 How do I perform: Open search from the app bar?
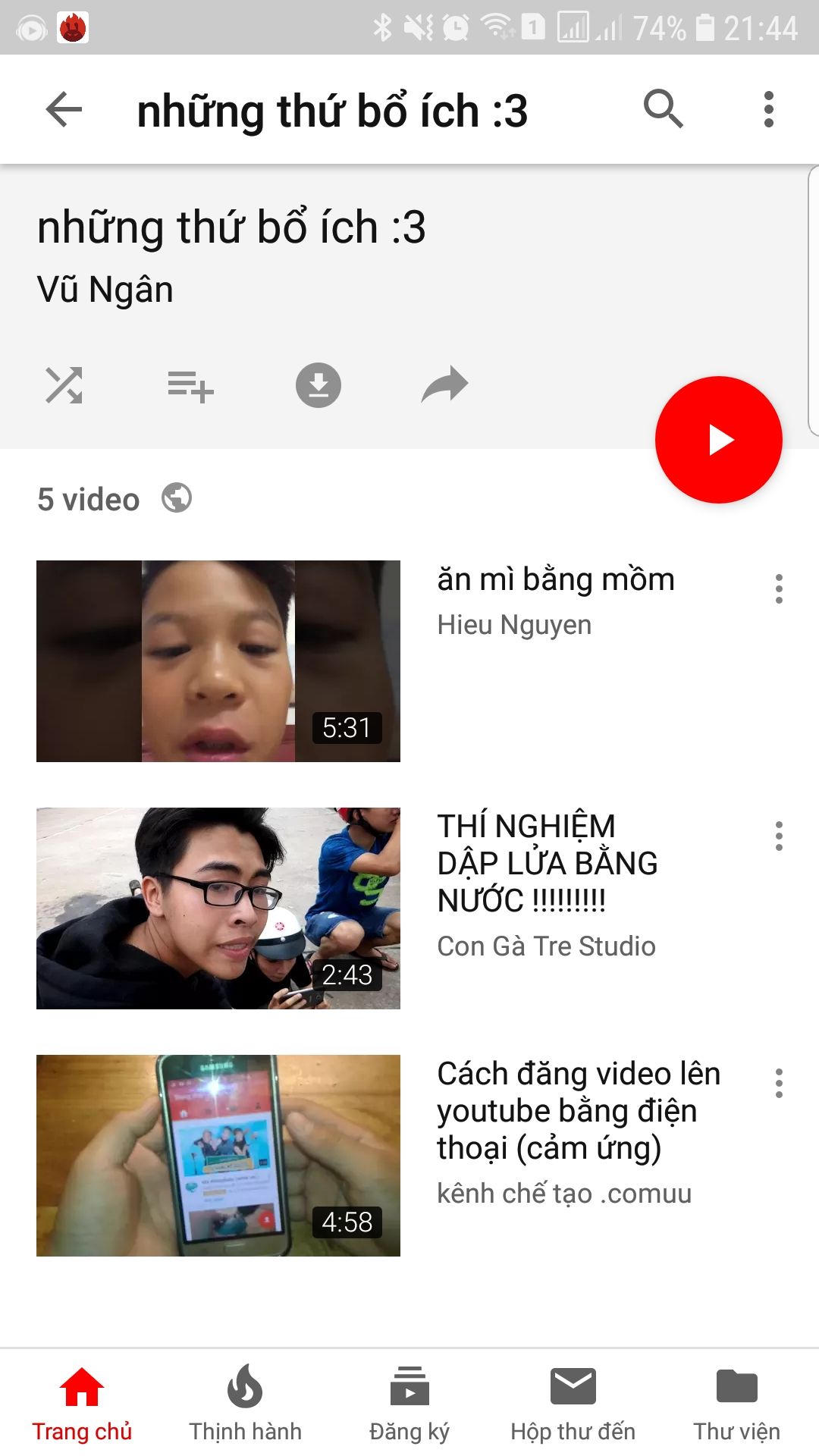click(x=663, y=110)
